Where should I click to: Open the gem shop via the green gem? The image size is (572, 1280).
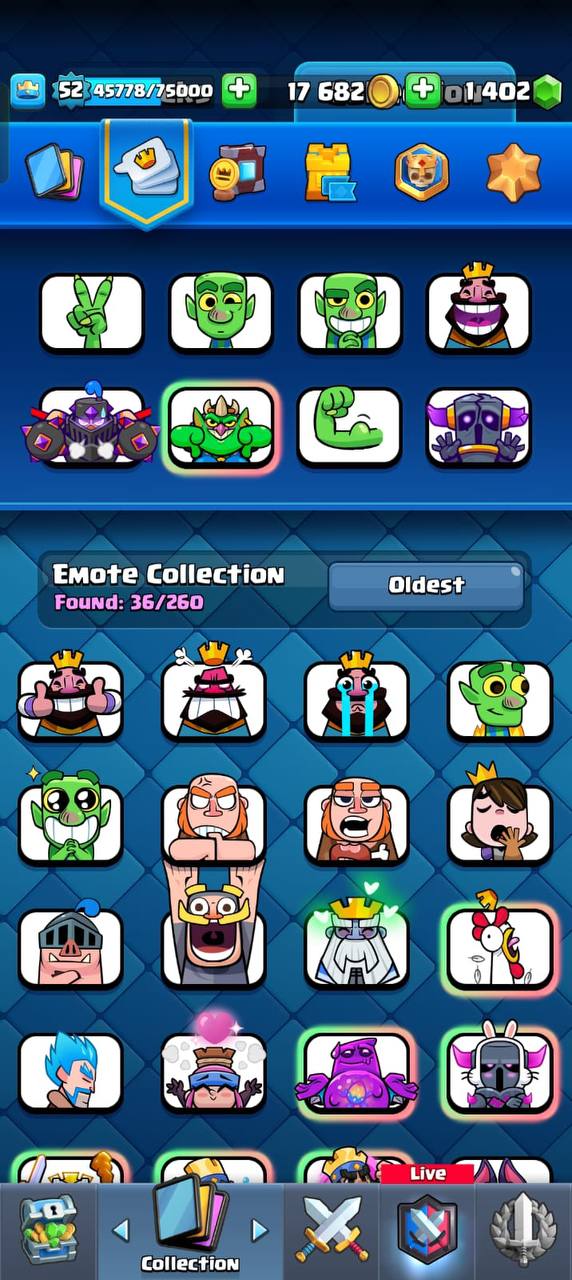tap(546, 92)
